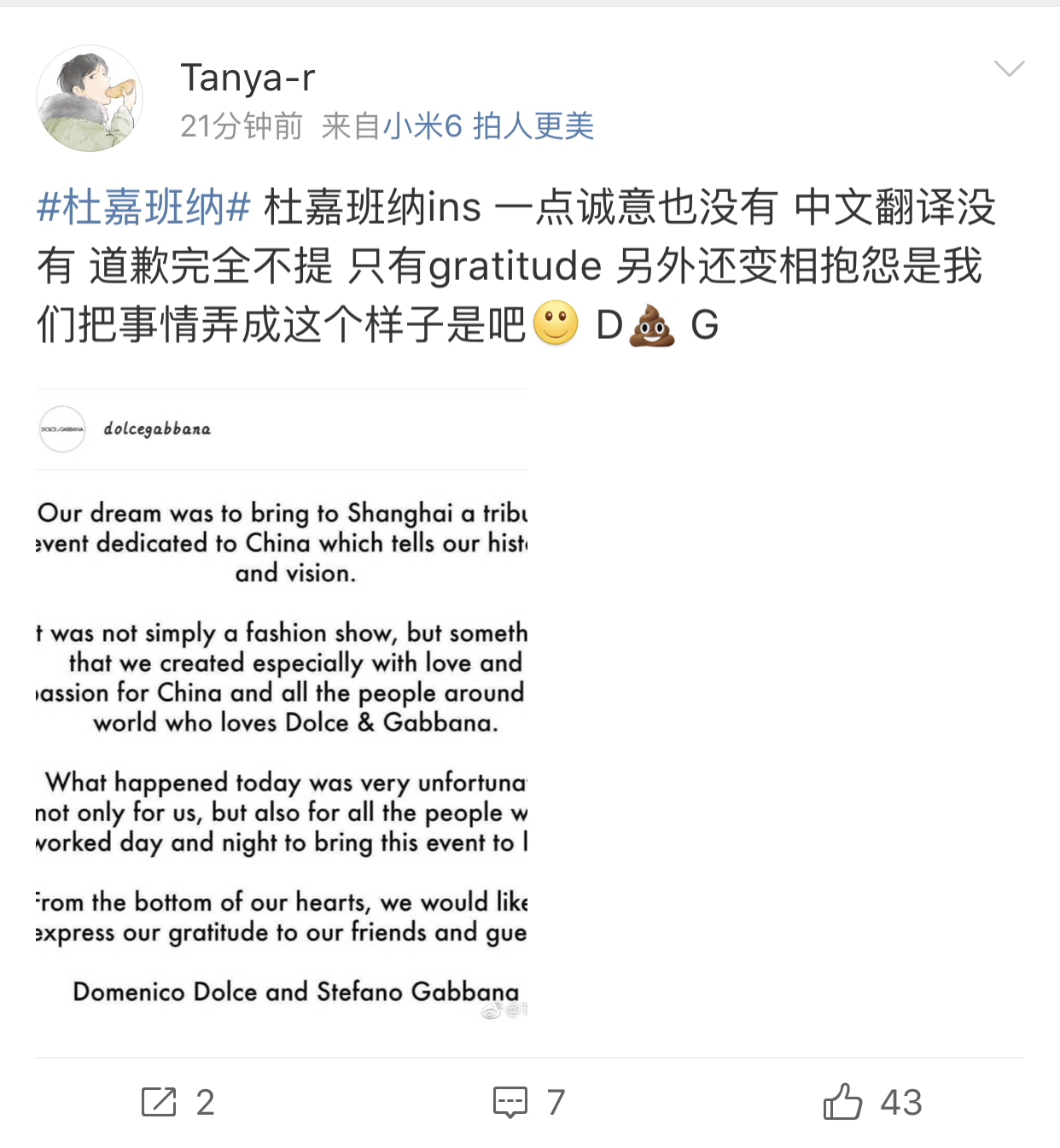Viewport: 1060px width, 1148px height.
Task: View the attached dolcegabbana statement image
Action: tap(282, 705)
